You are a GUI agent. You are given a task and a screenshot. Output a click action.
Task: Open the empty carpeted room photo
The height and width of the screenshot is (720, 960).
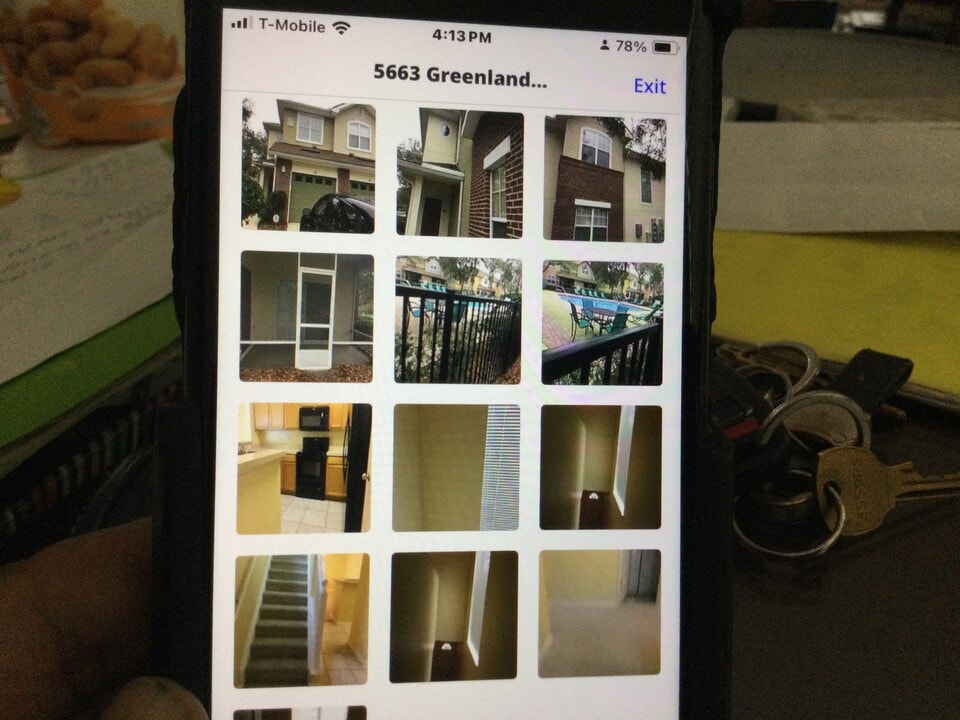pos(599,612)
